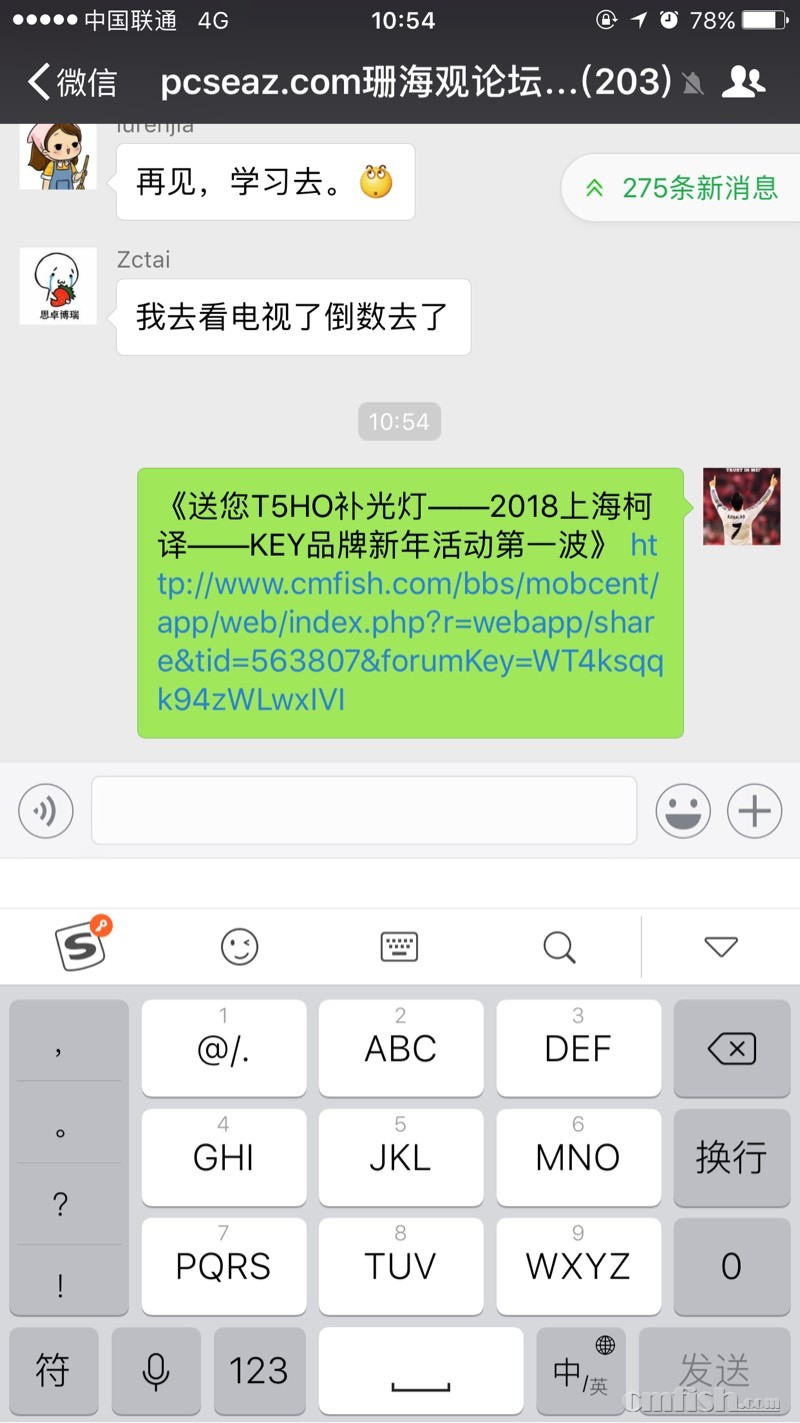Open the 符 symbols keyboard
This screenshot has width=800, height=1423.
53,1370
